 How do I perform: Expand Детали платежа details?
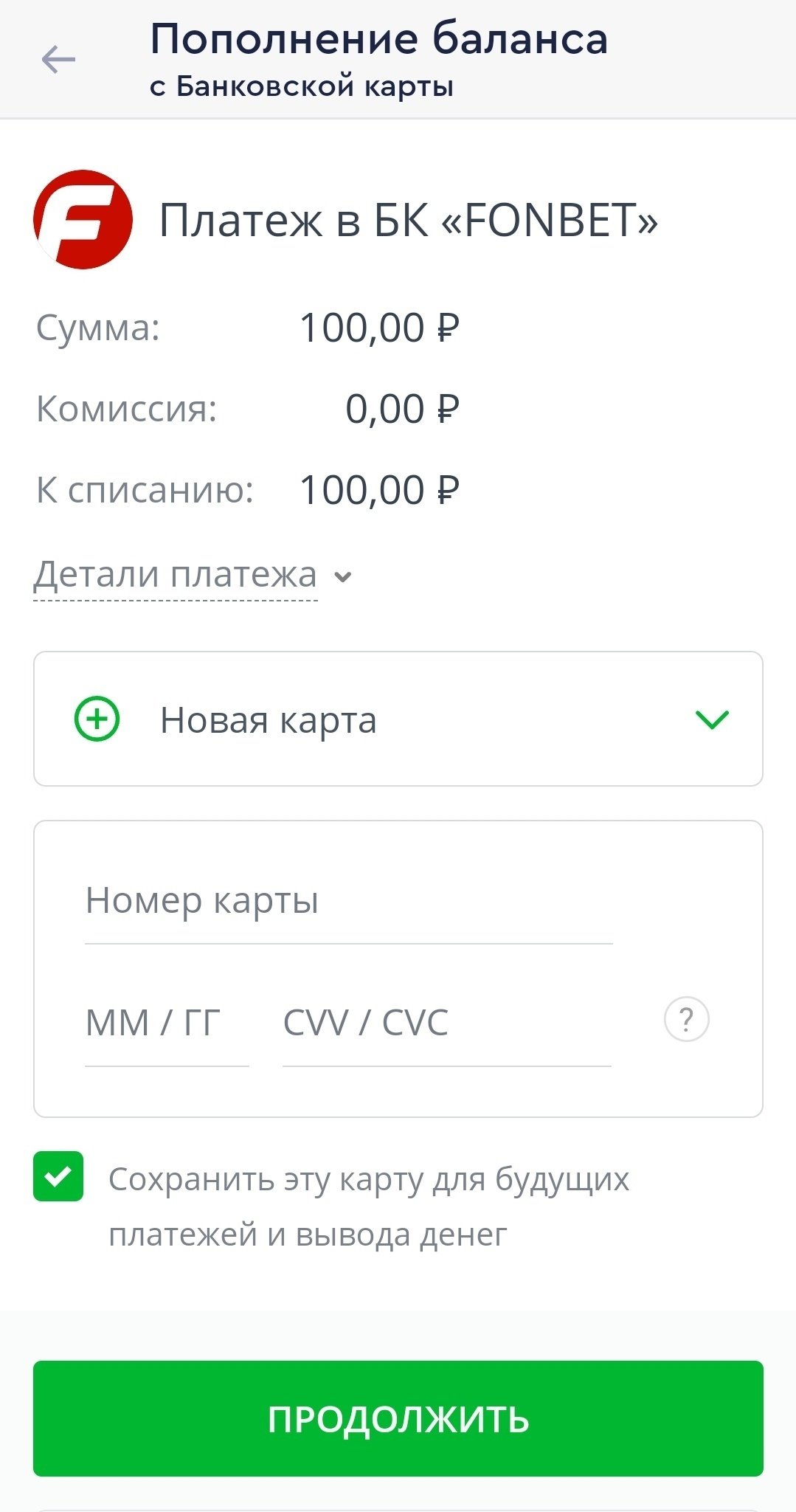click(192, 576)
